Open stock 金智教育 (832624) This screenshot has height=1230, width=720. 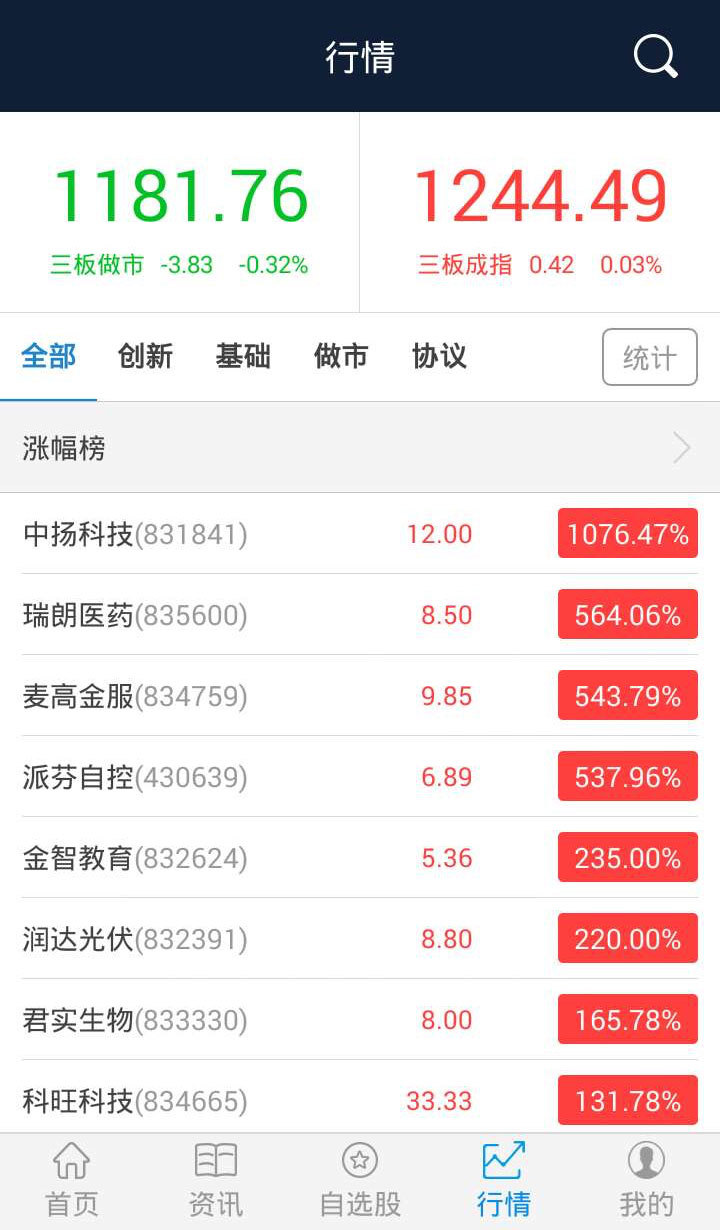coord(360,858)
